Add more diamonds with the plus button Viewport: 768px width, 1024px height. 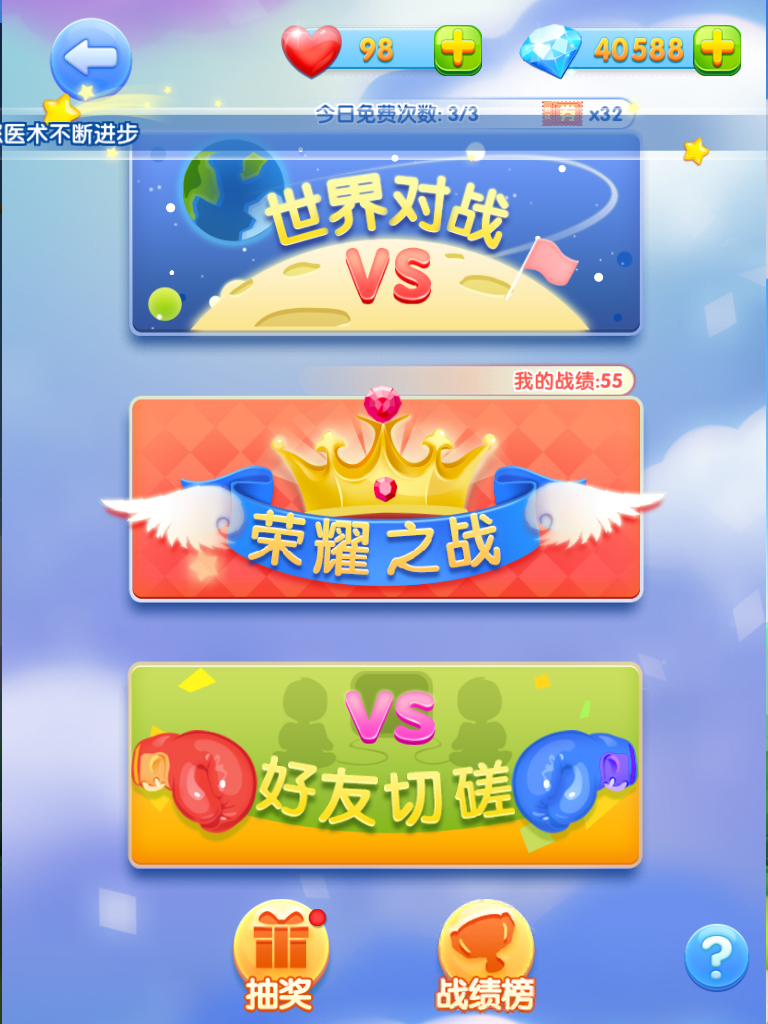[717, 49]
